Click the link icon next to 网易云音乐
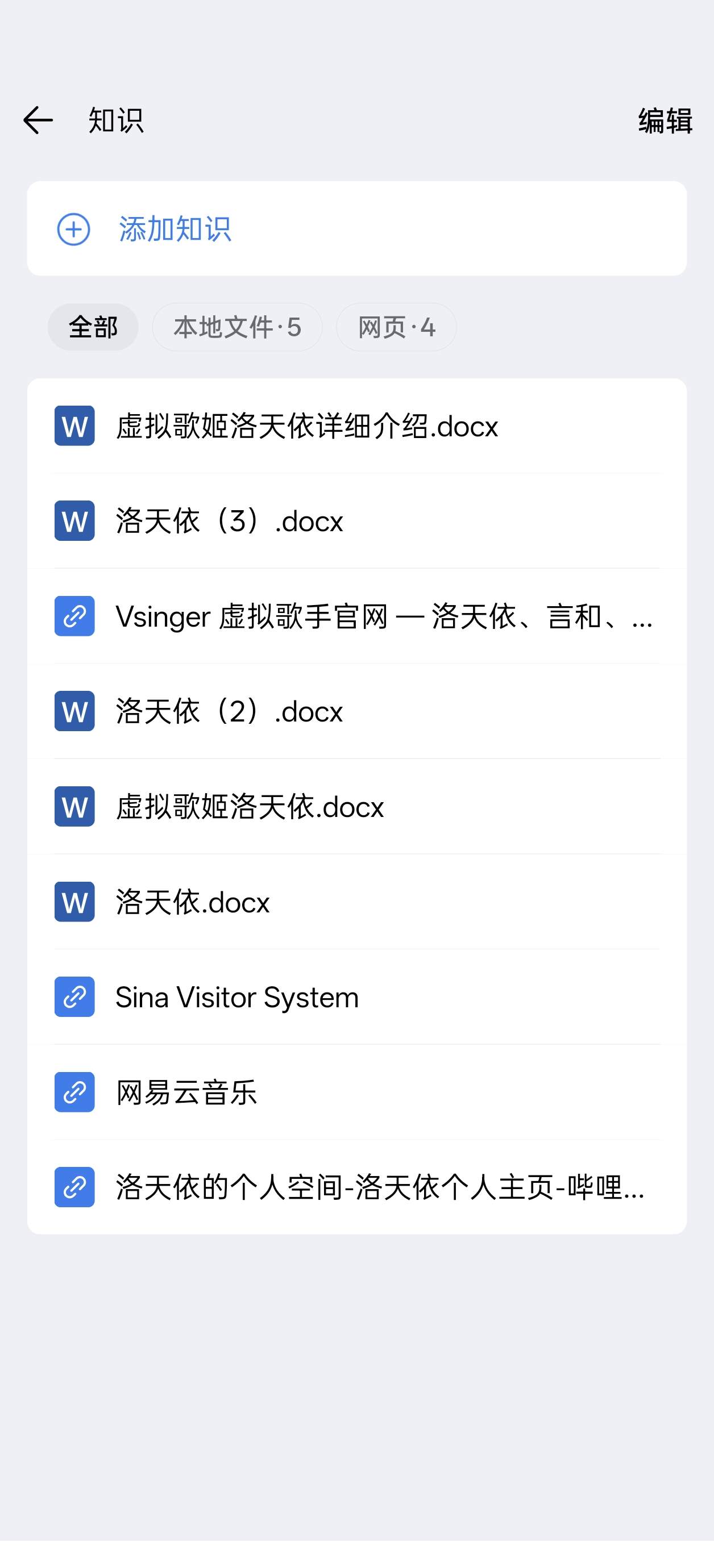The image size is (714, 1568). (74, 1092)
